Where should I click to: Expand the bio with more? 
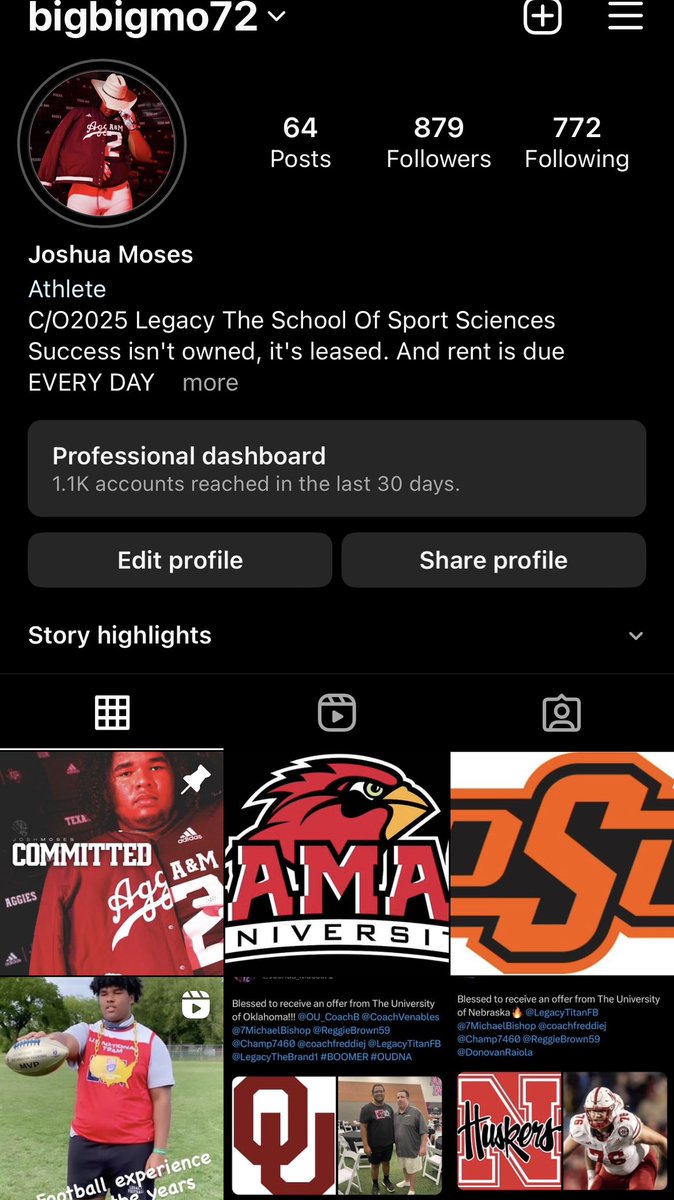[x=210, y=383]
